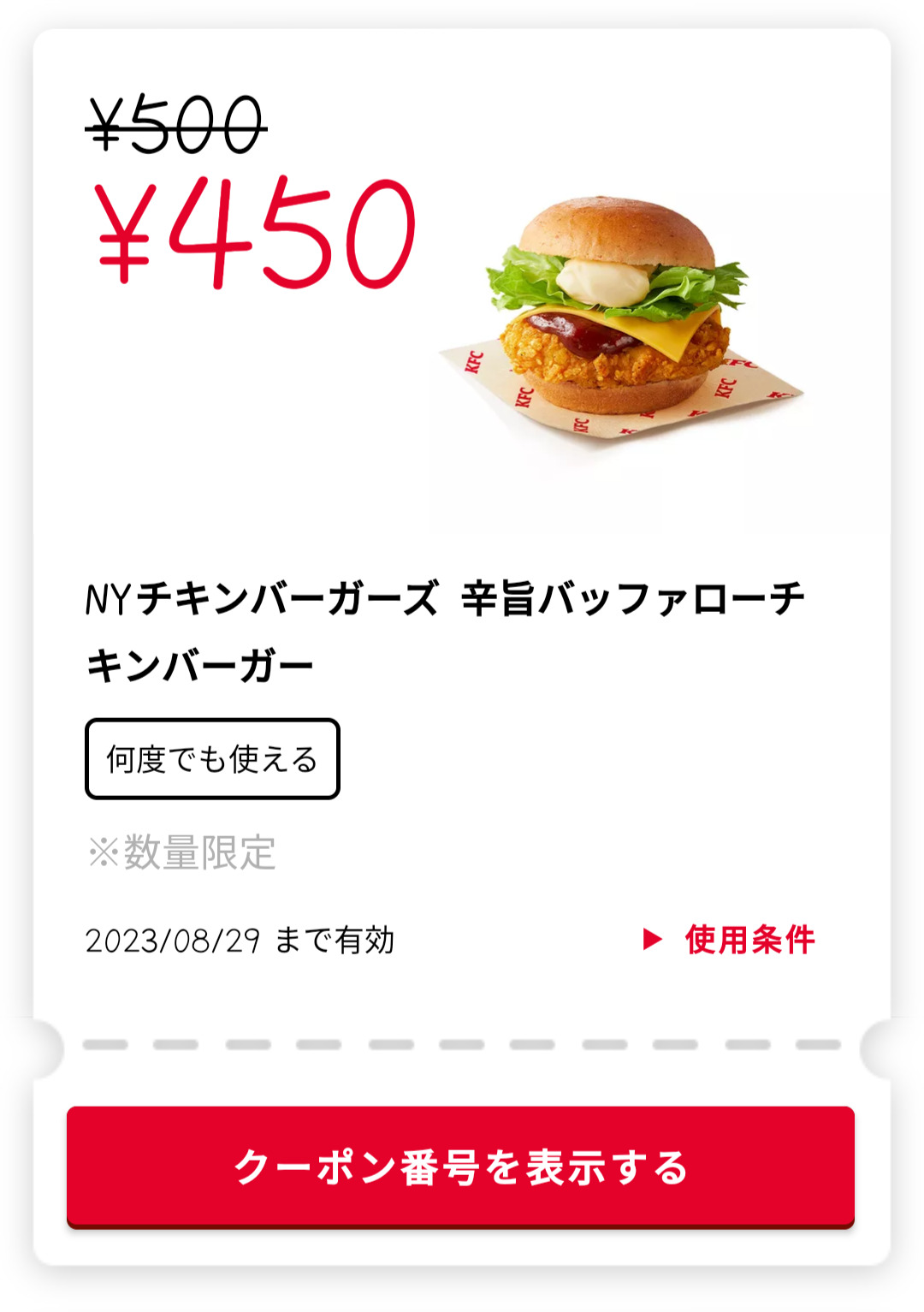The image size is (924, 1312).
Task: Open the 使用条件 link
Action: 731,940
